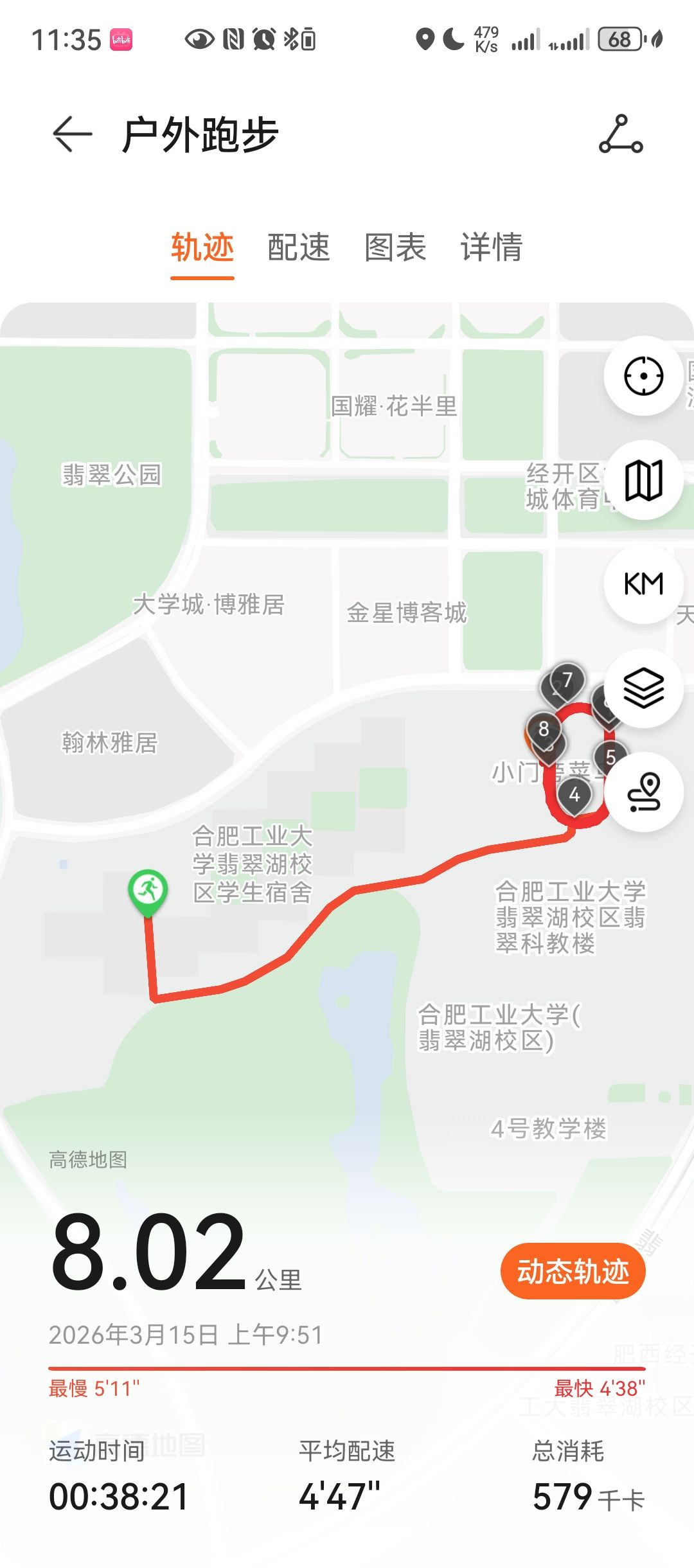The width and height of the screenshot is (694, 1568).
Task: Open the route share icon in the header
Action: tap(621, 134)
